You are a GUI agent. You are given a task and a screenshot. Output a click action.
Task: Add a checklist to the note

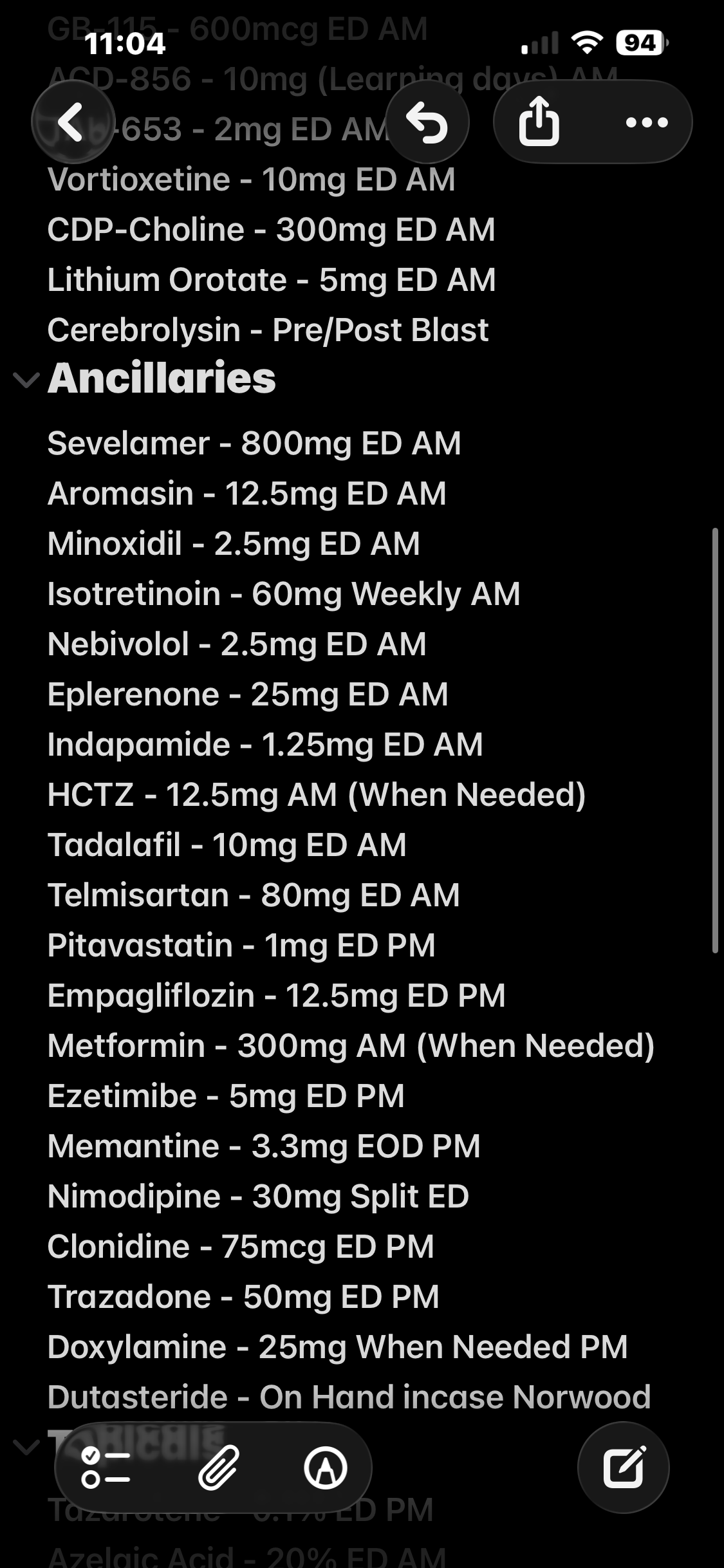point(106,1468)
